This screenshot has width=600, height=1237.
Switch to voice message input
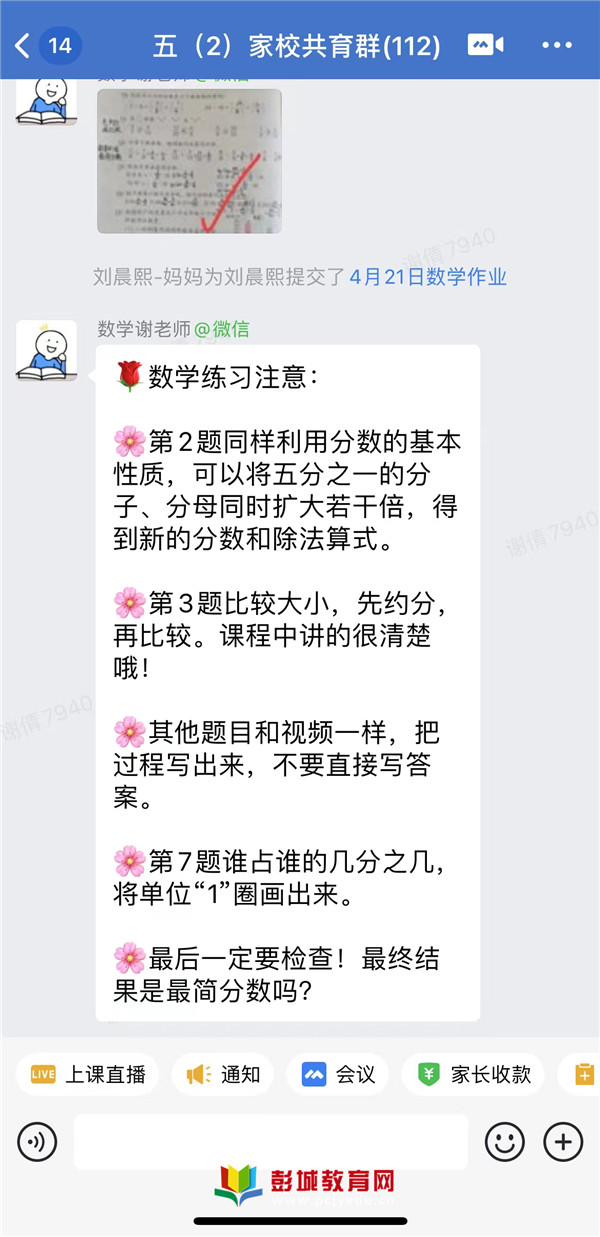point(37,1141)
